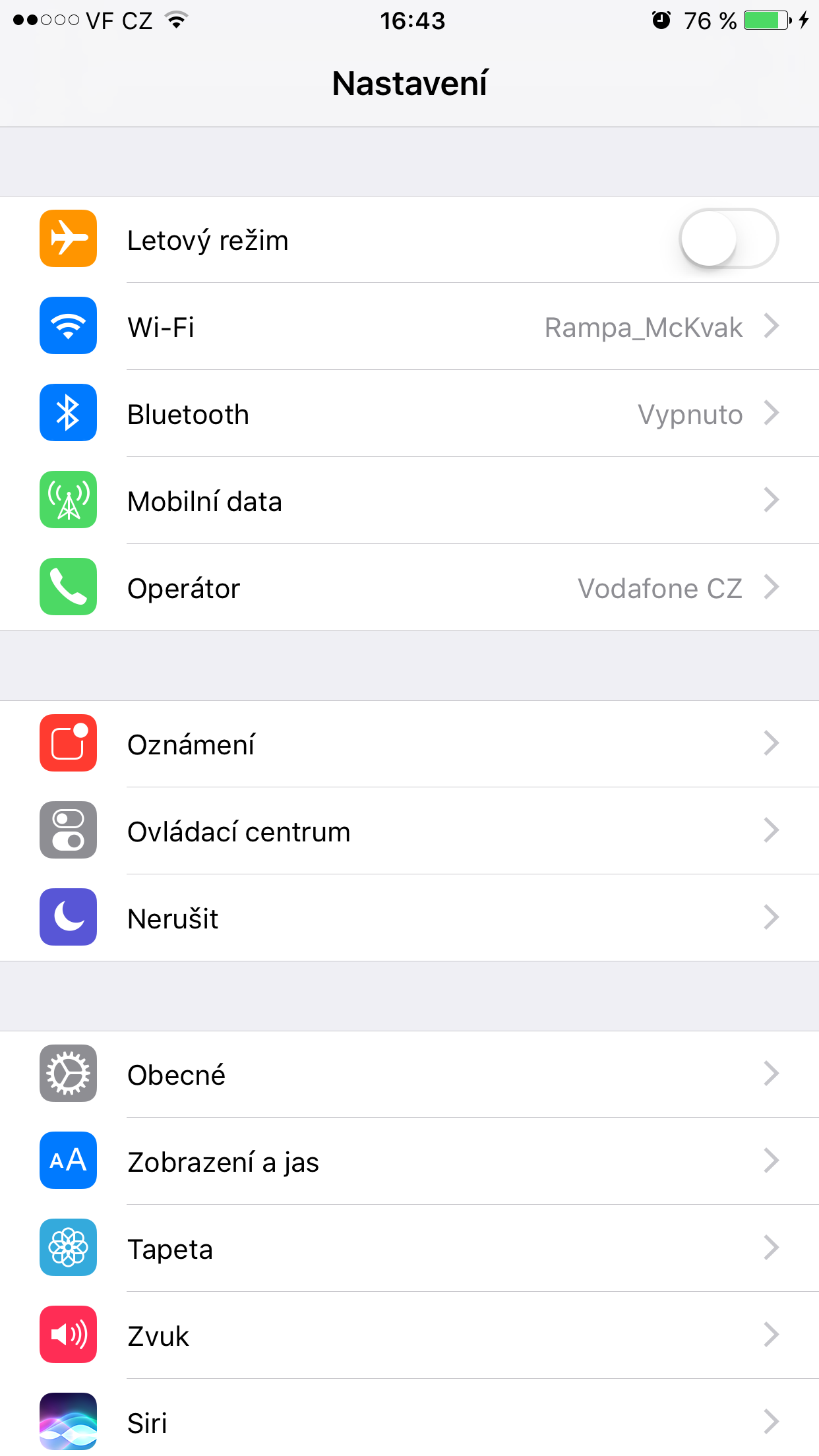This screenshot has width=819, height=1456.
Task: Tap the Nerušit moon icon
Action: pos(68,917)
